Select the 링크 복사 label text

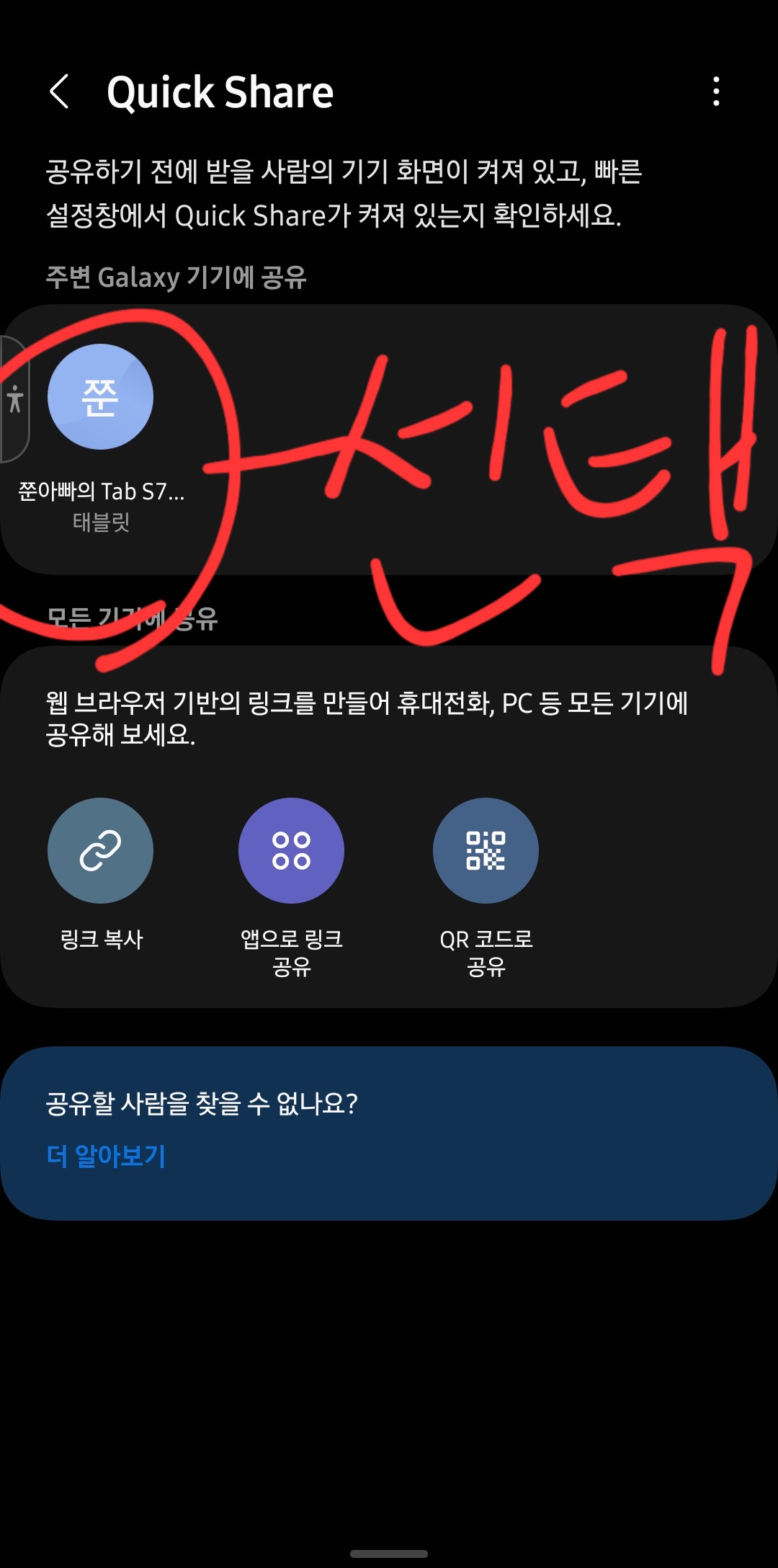coord(101,939)
